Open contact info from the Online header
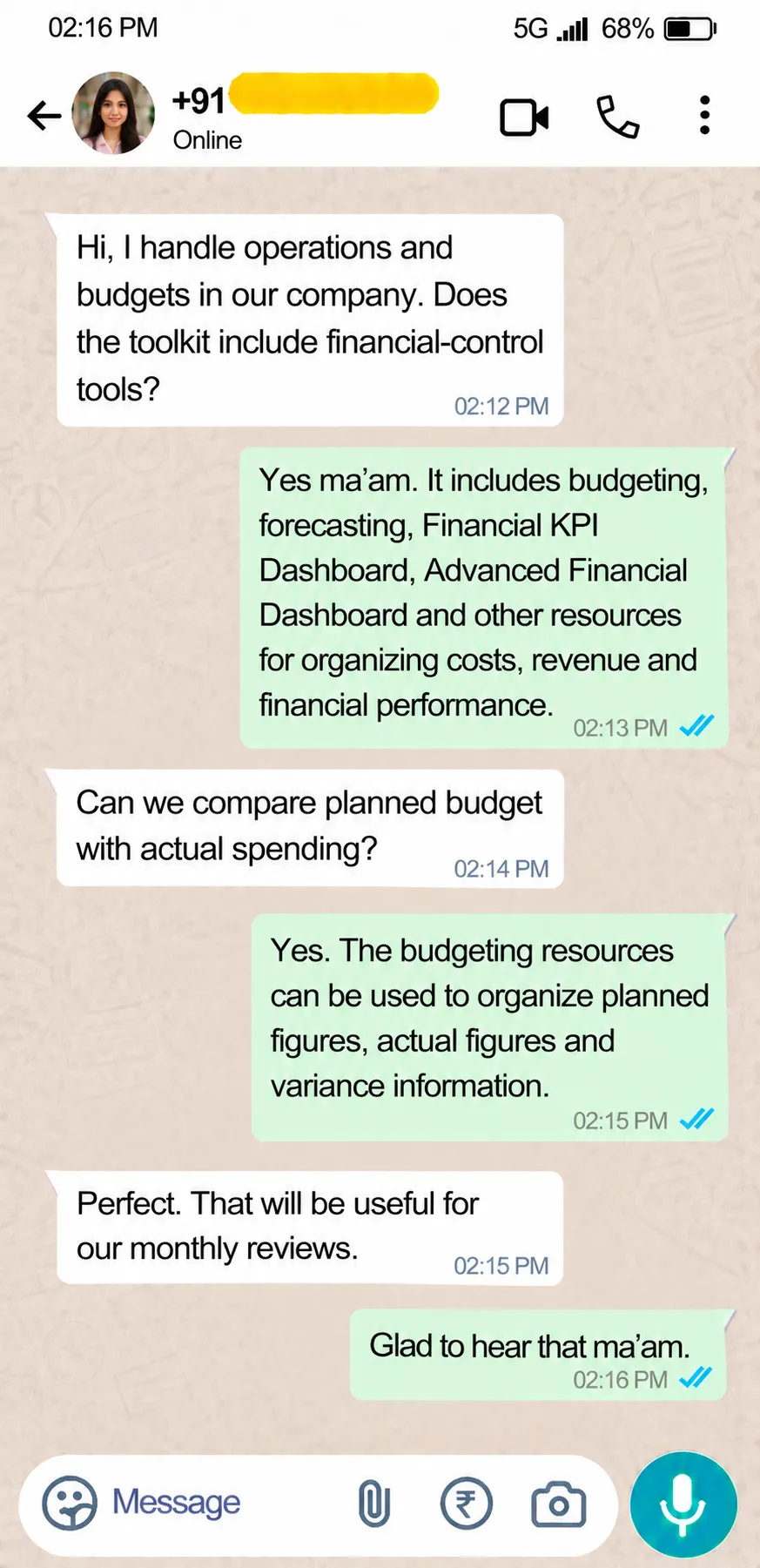The image size is (760, 1568). tap(207, 140)
